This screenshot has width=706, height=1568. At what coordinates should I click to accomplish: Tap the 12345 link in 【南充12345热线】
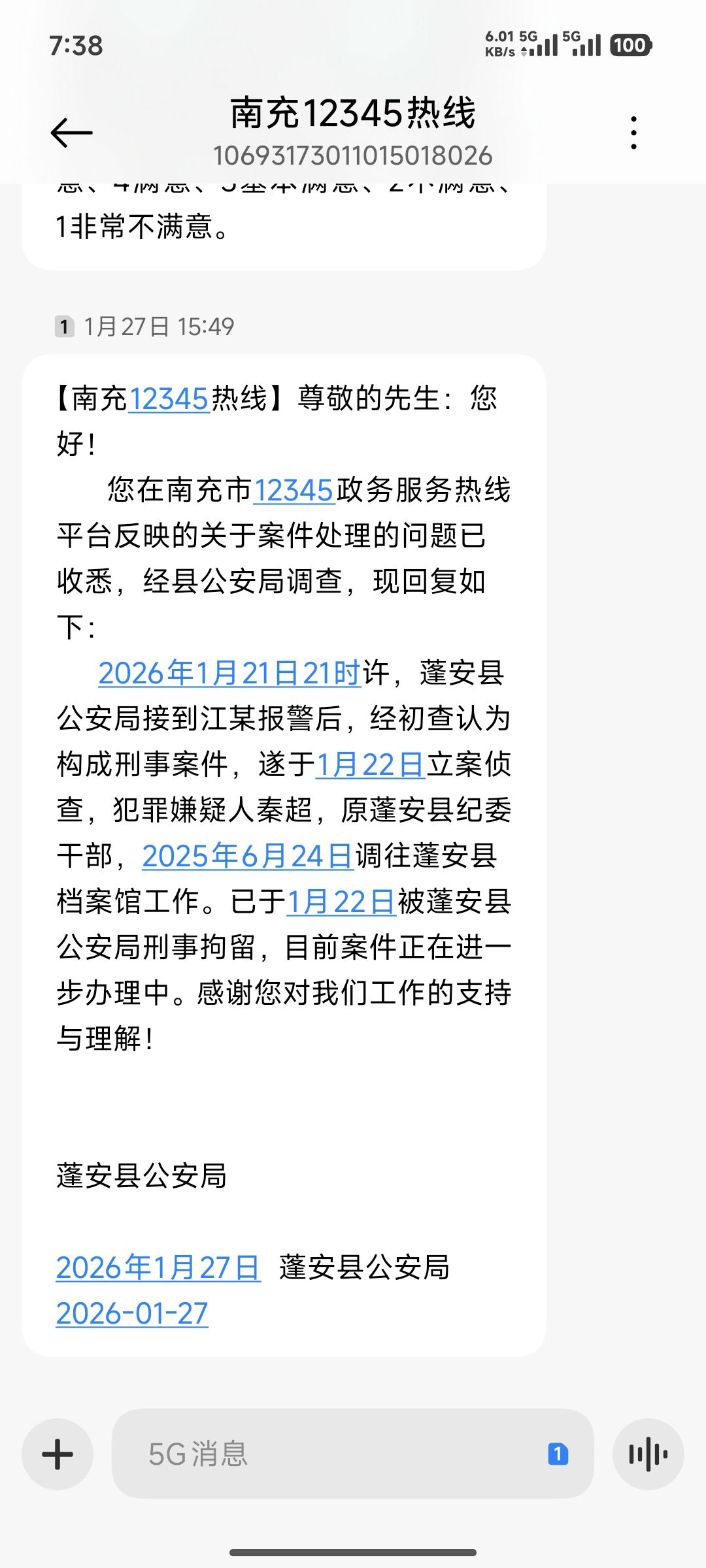(x=169, y=399)
